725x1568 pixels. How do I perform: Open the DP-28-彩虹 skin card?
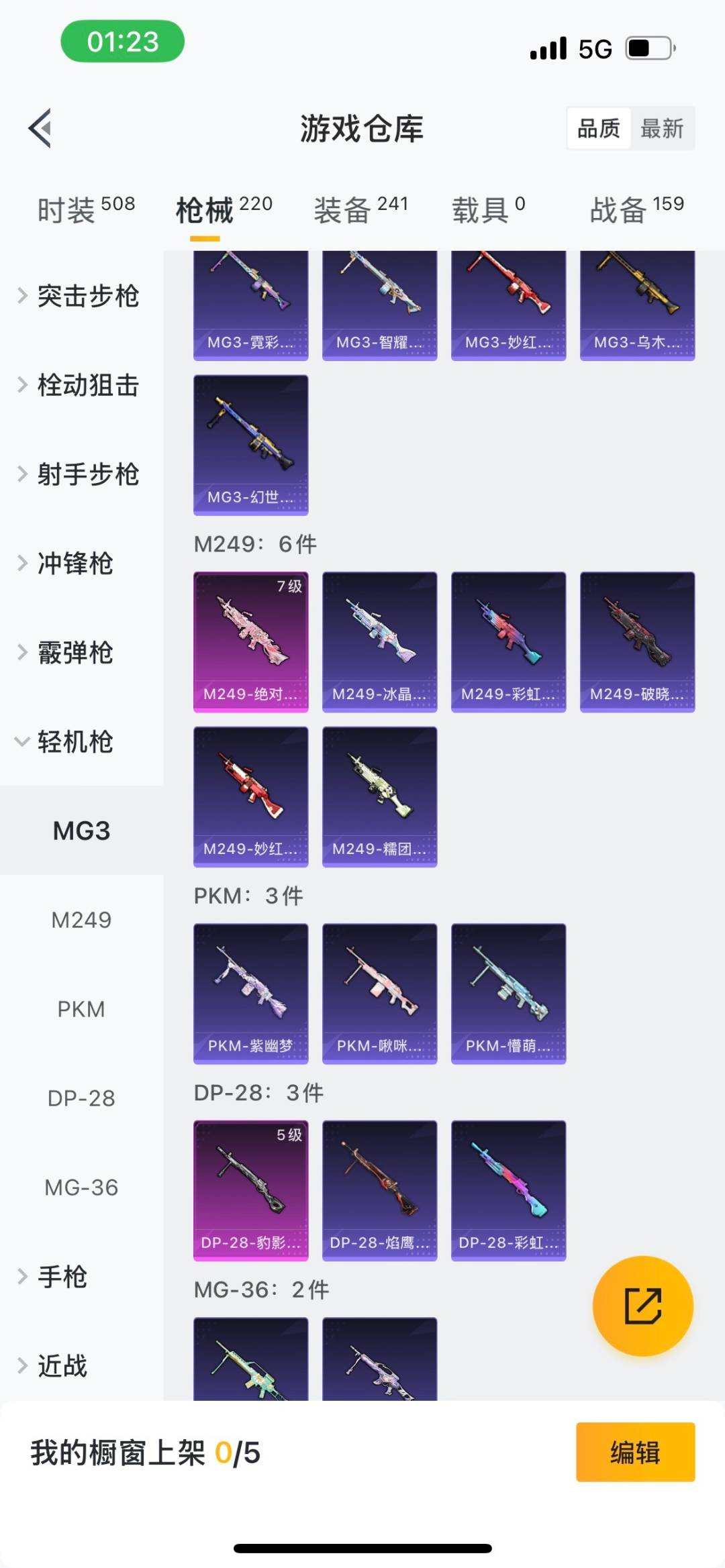(508, 1190)
